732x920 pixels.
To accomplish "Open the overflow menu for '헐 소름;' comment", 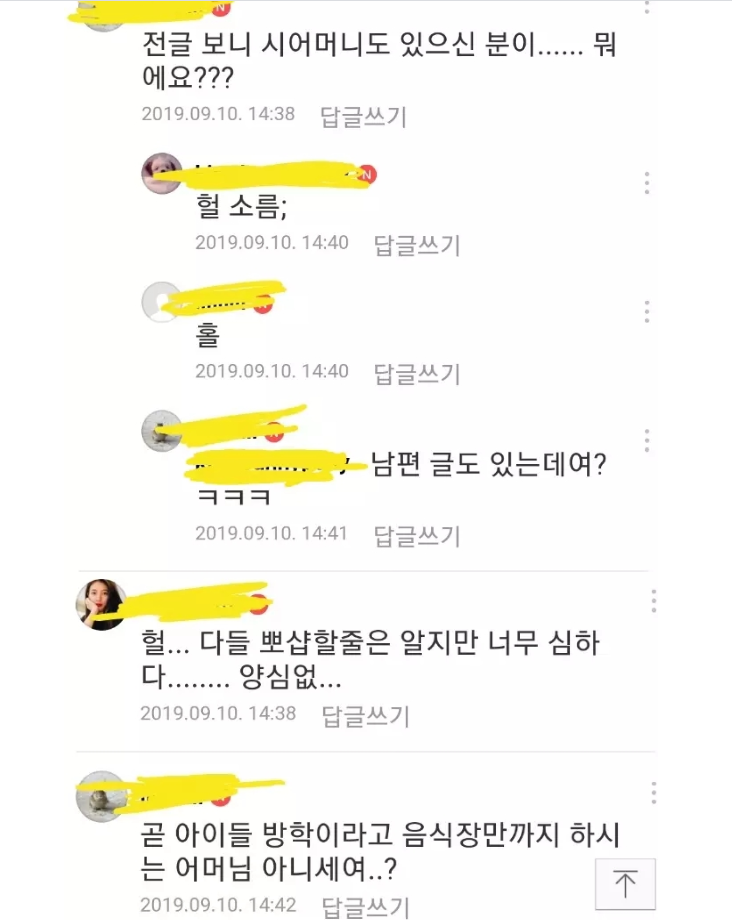I will pyautogui.click(x=647, y=183).
